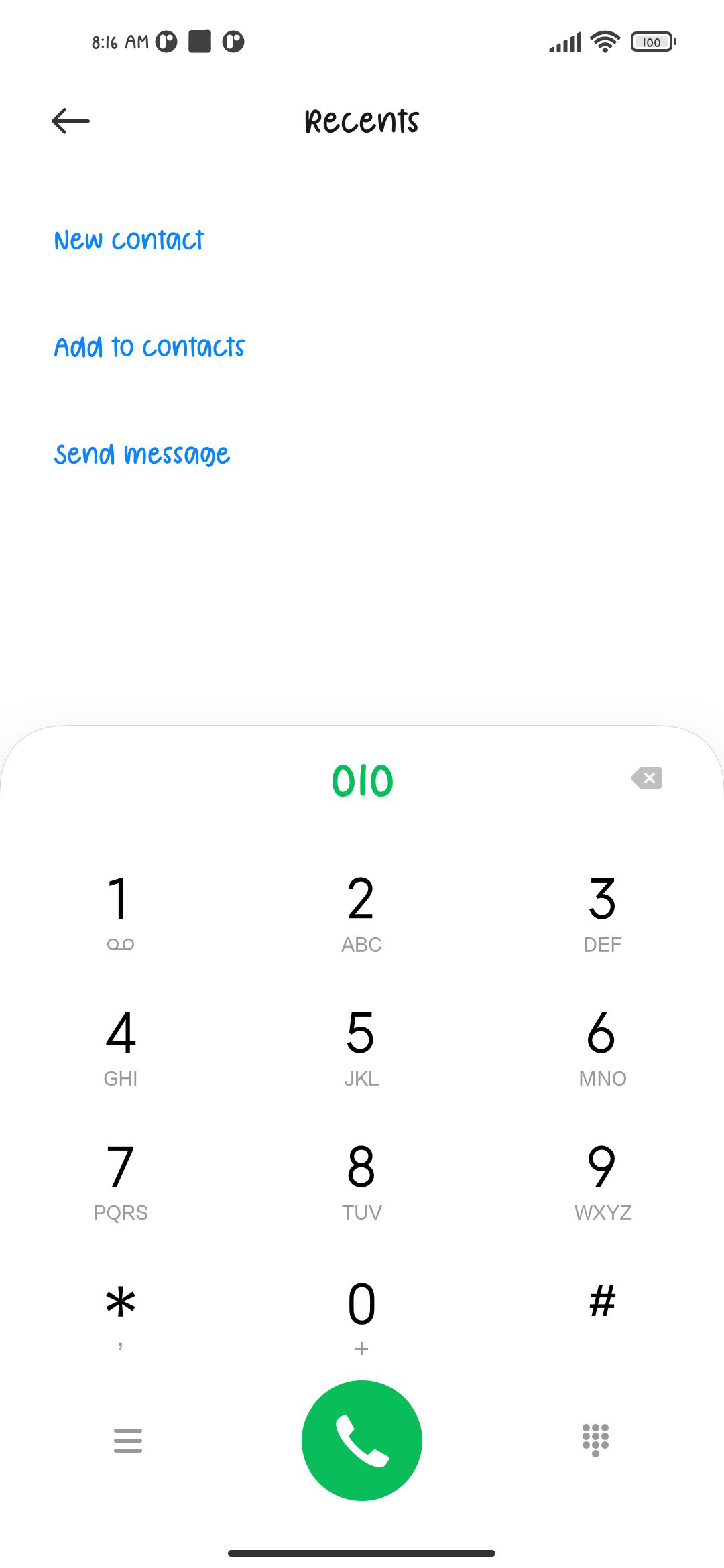Enter digit 0 plus key

(x=361, y=1315)
